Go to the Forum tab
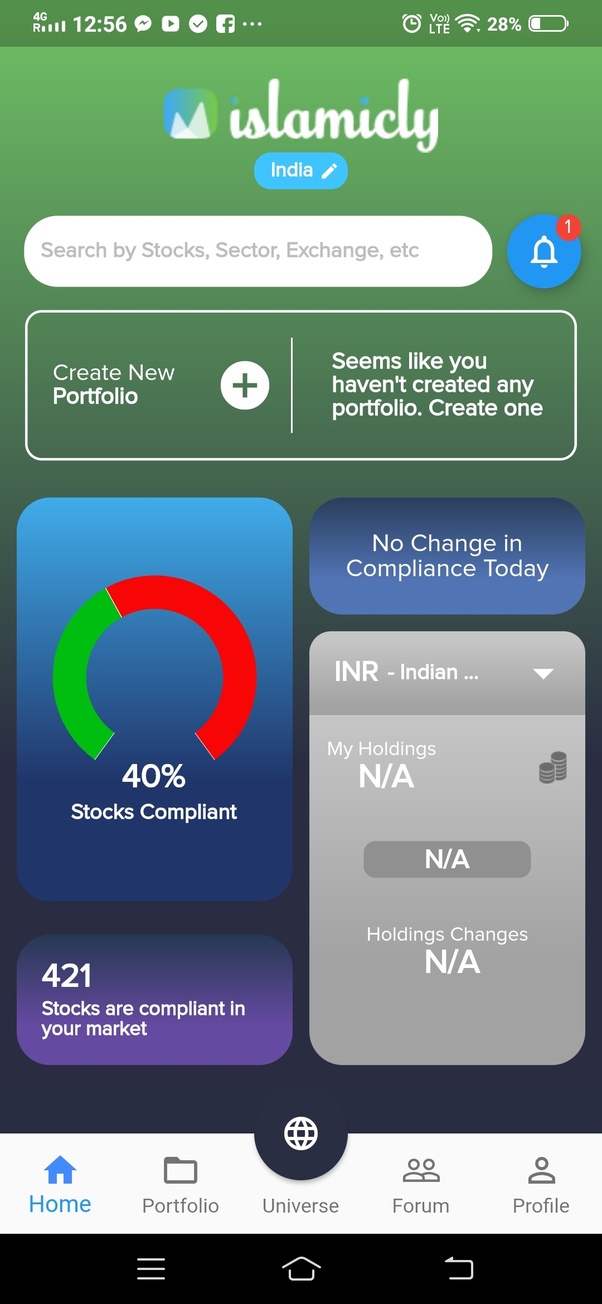The width and height of the screenshot is (602, 1304). (x=421, y=1185)
